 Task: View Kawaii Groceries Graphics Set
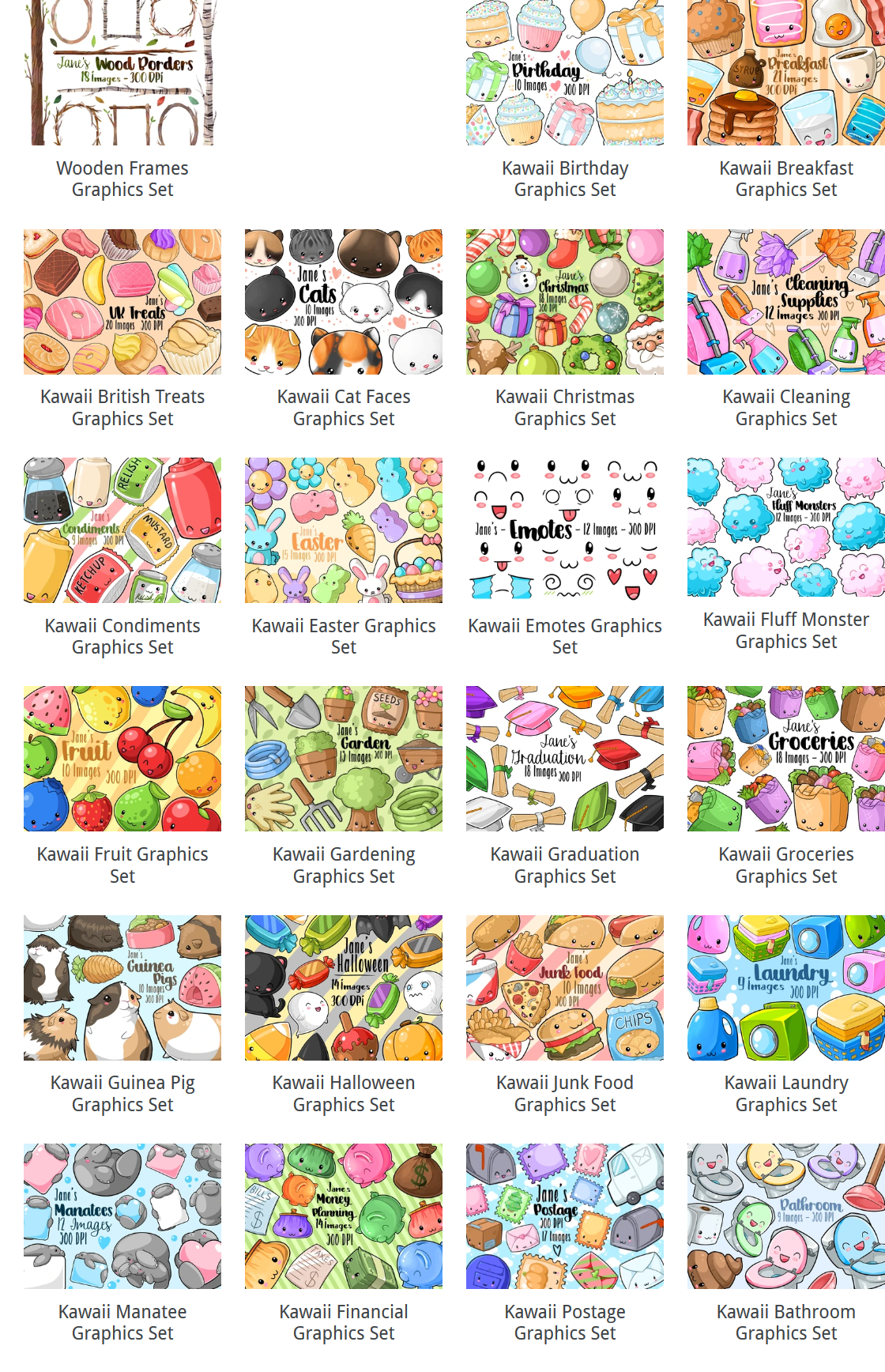pos(786,865)
